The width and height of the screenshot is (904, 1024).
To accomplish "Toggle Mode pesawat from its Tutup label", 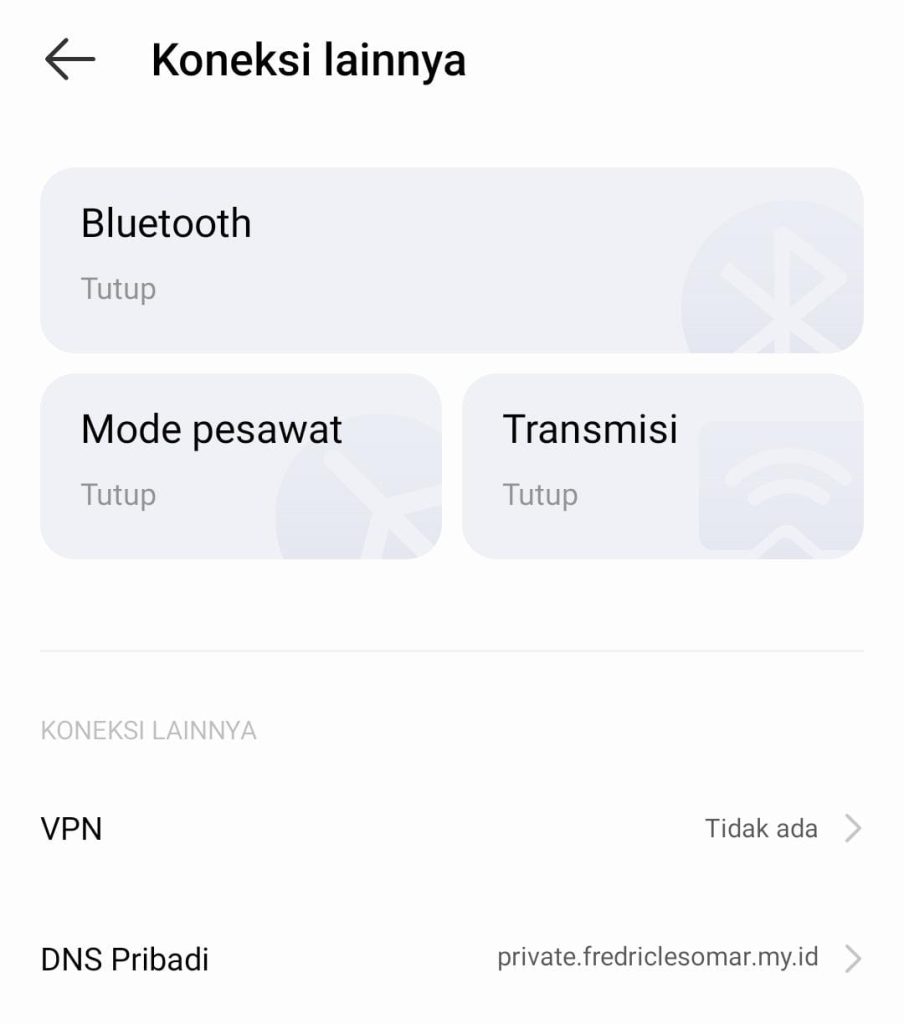I will point(117,494).
